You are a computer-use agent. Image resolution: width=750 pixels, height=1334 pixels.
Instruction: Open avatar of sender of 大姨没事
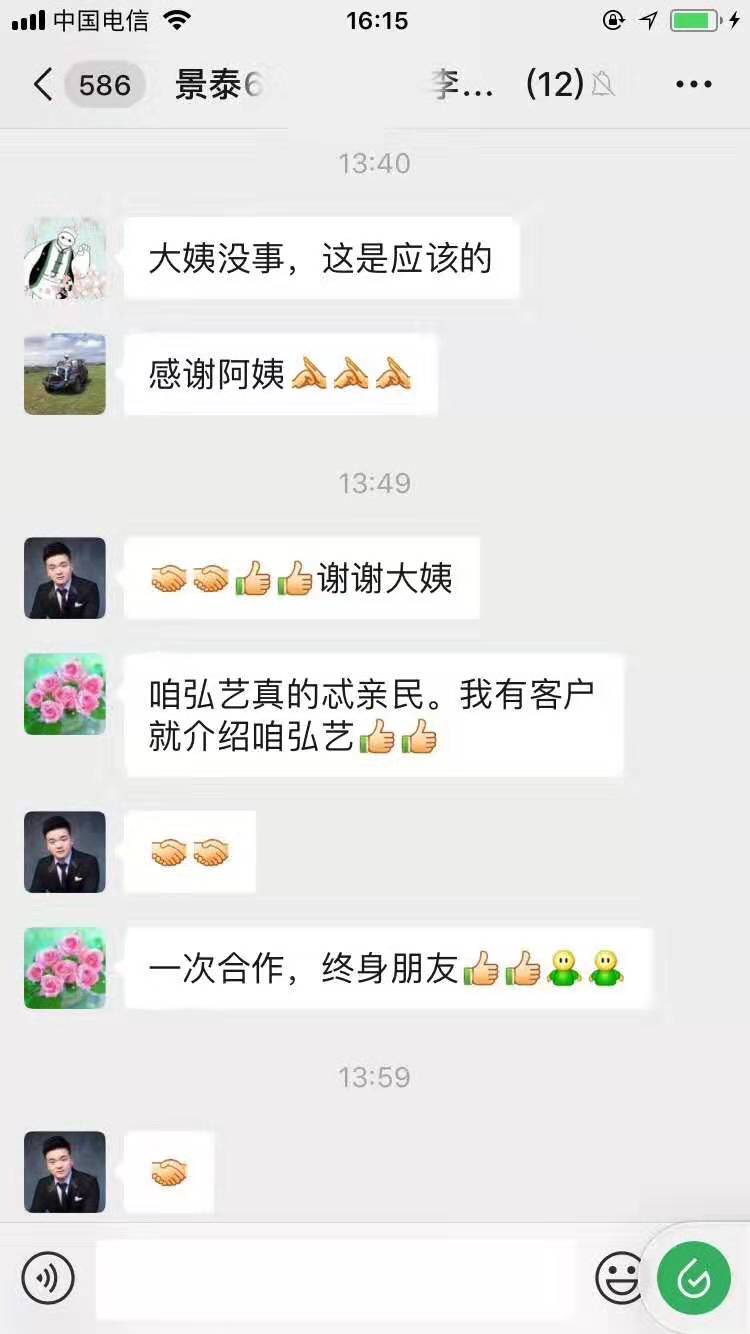tap(65, 258)
